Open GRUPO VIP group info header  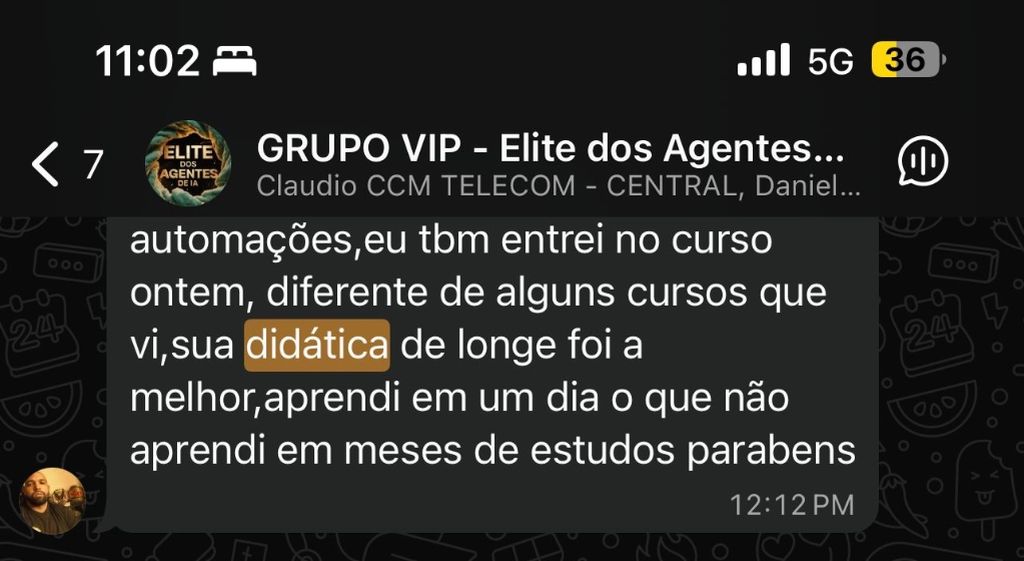coord(550,152)
